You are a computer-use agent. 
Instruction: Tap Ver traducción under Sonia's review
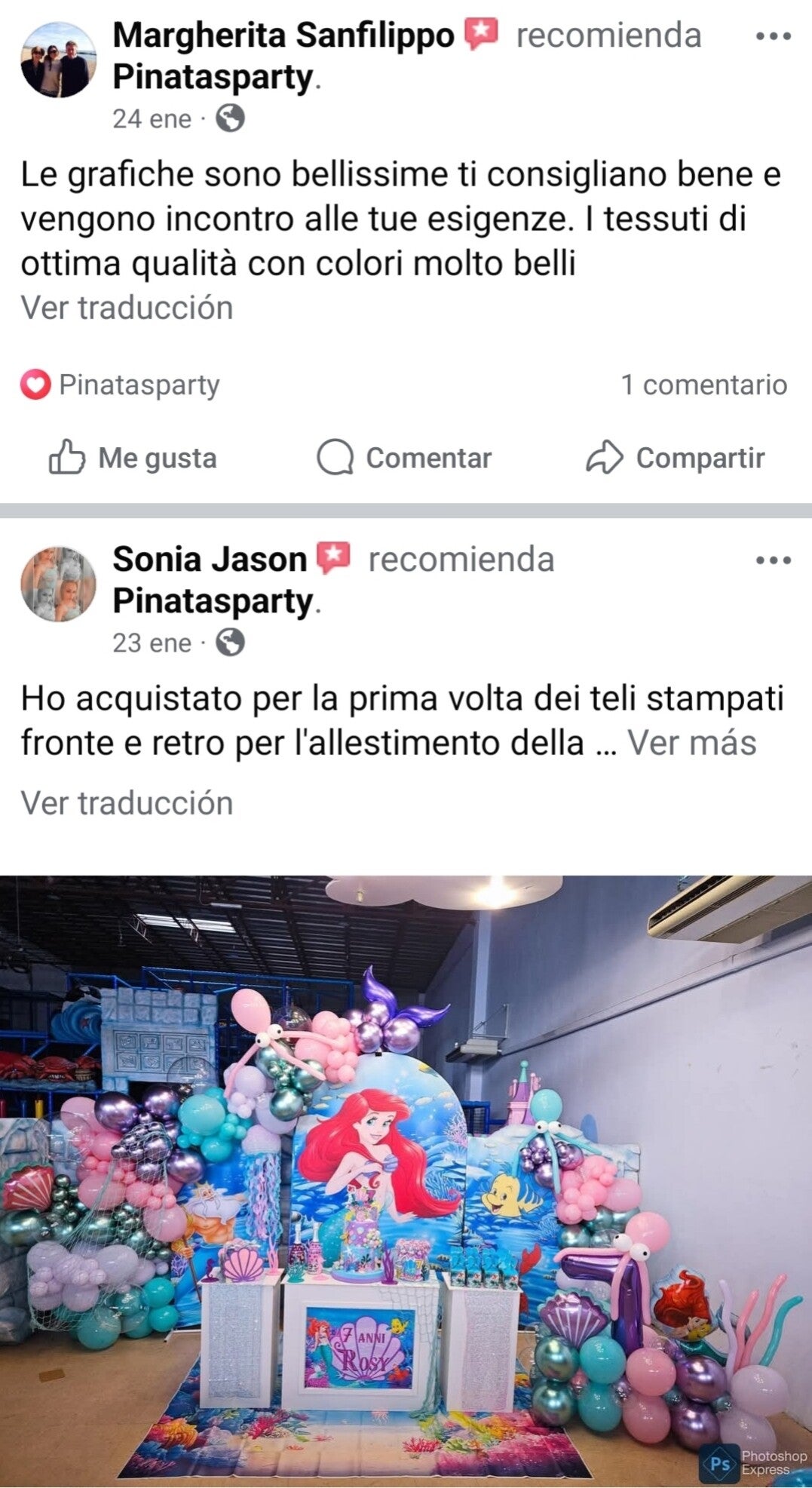pyautogui.click(x=127, y=802)
